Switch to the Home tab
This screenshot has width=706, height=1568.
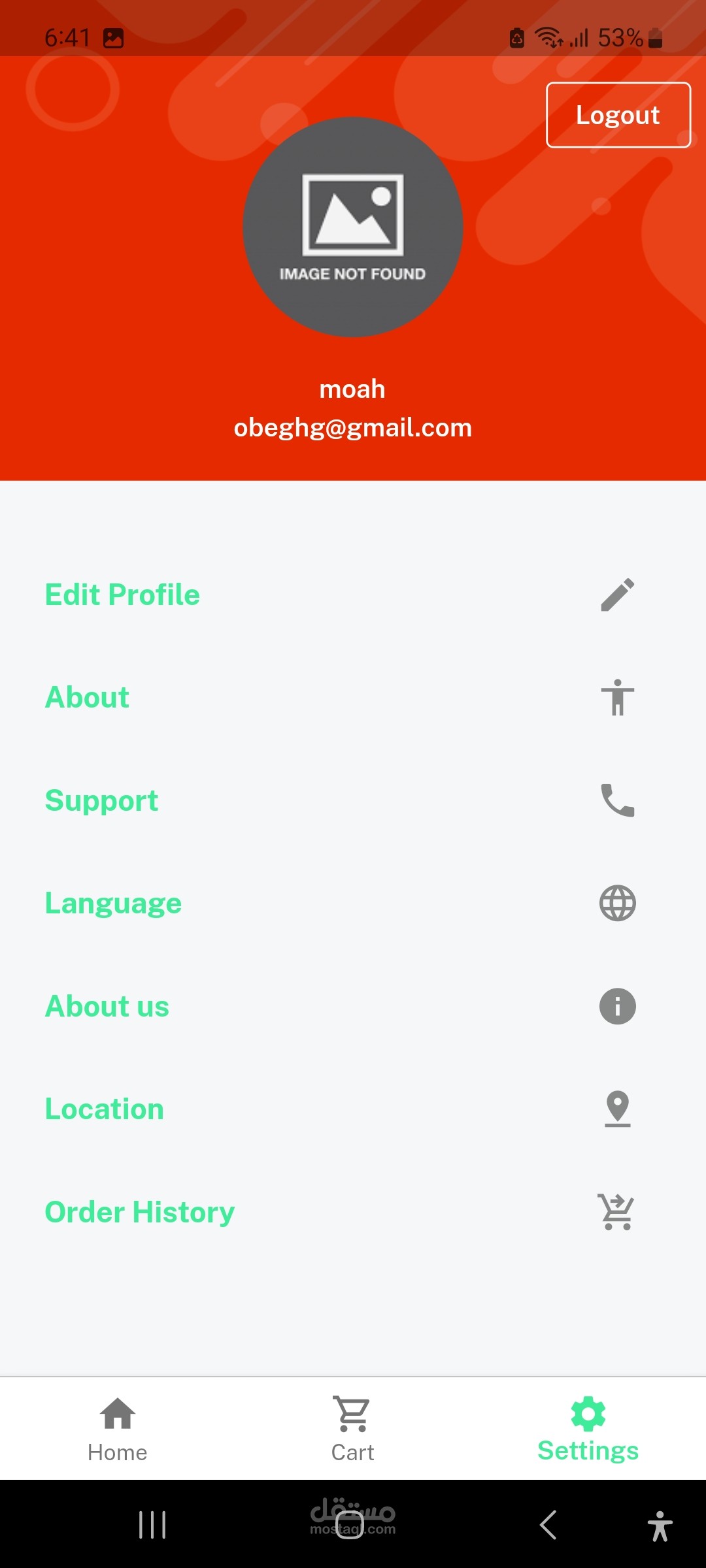click(118, 1429)
